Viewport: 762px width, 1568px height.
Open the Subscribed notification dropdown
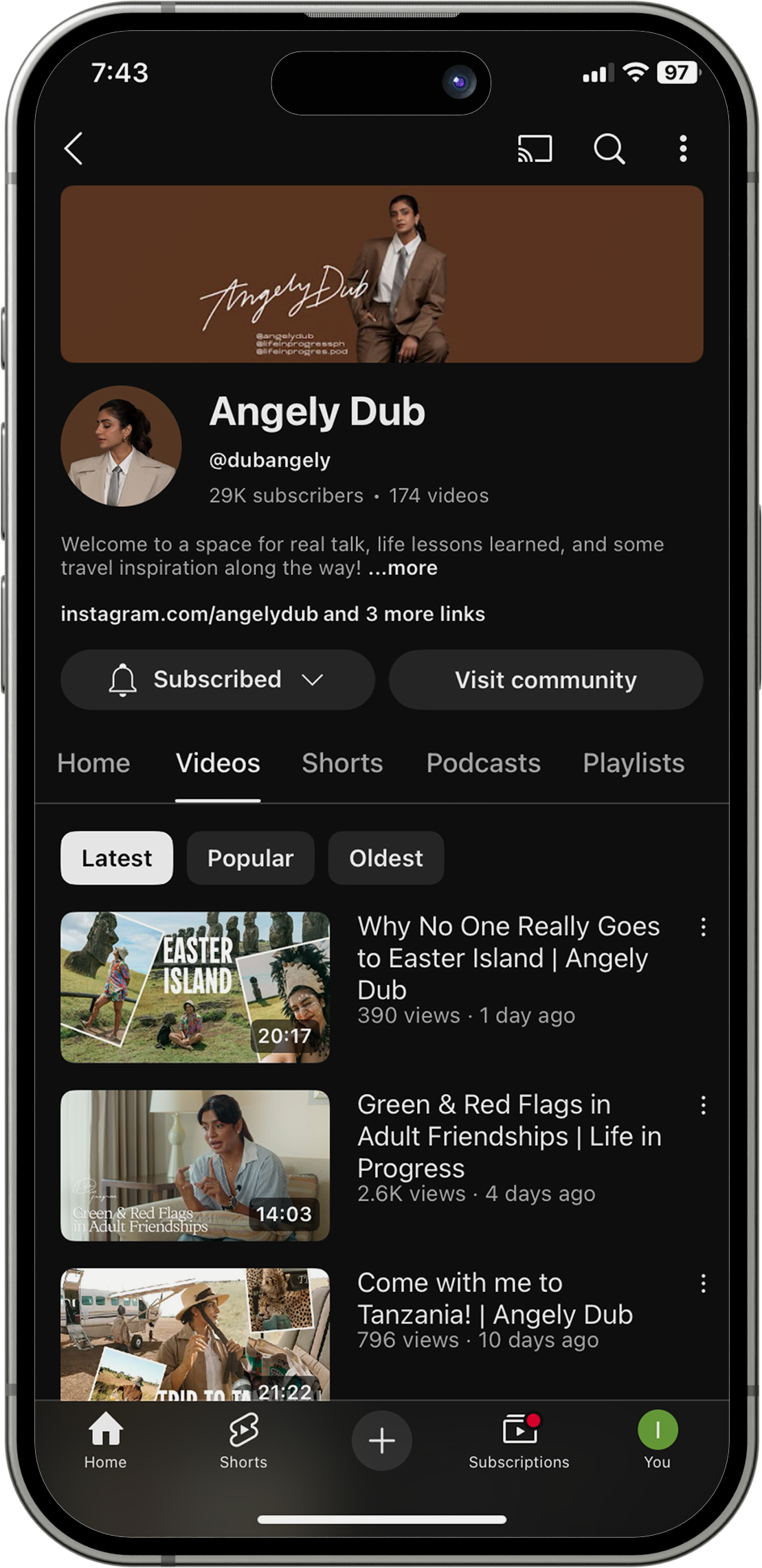coord(217,679)
